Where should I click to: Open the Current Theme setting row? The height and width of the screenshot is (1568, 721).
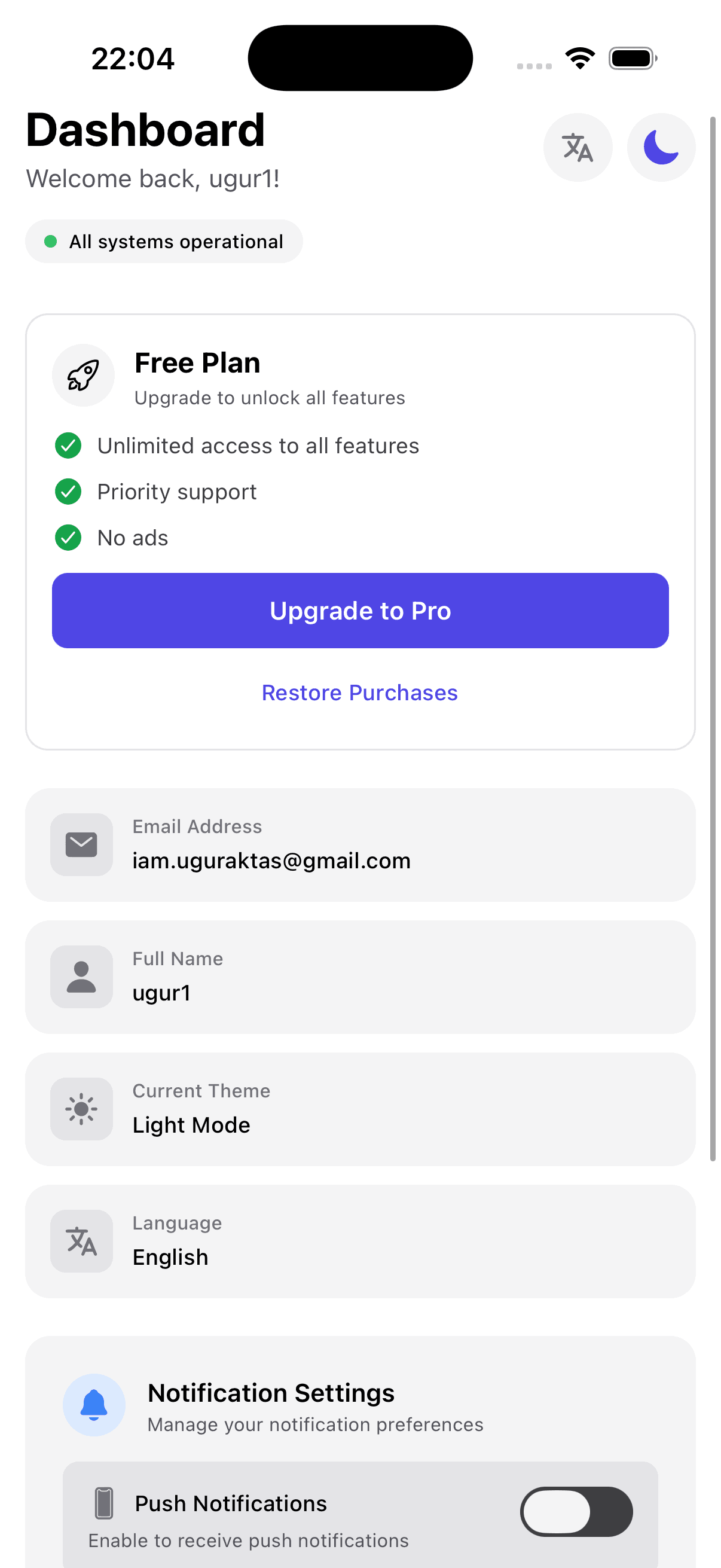tap(359, 1109)
